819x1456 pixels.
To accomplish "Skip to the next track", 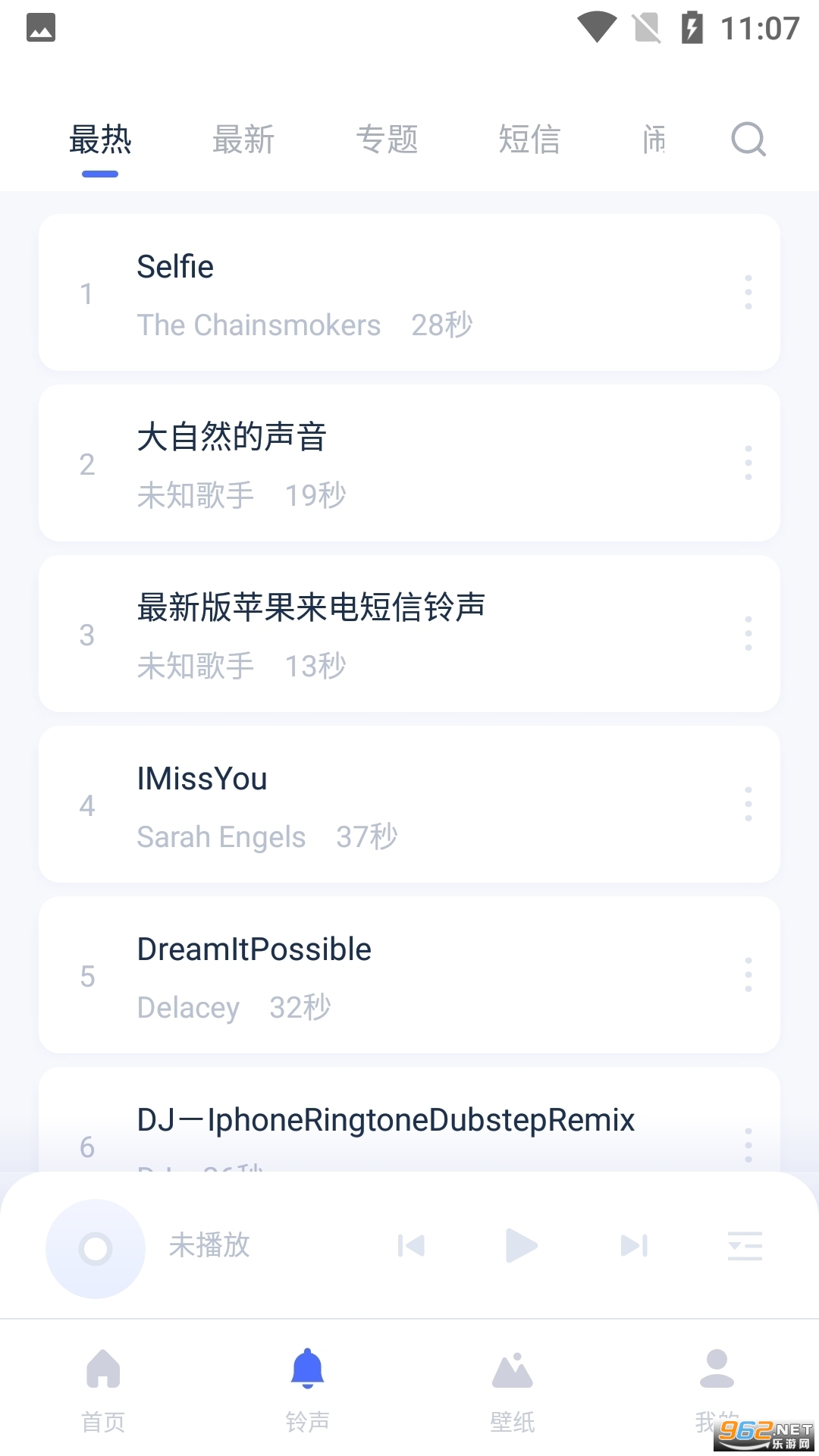I will tap(634, 1245).
